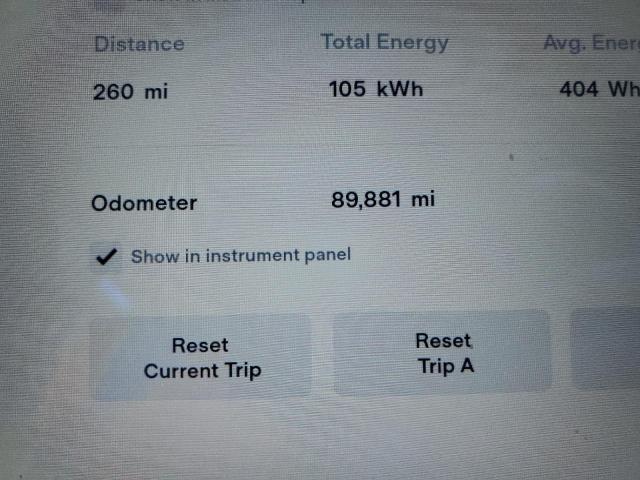The image size is (640, 480).
Task: Tap the Reset Trip A button
Action: tap(444, 354)
